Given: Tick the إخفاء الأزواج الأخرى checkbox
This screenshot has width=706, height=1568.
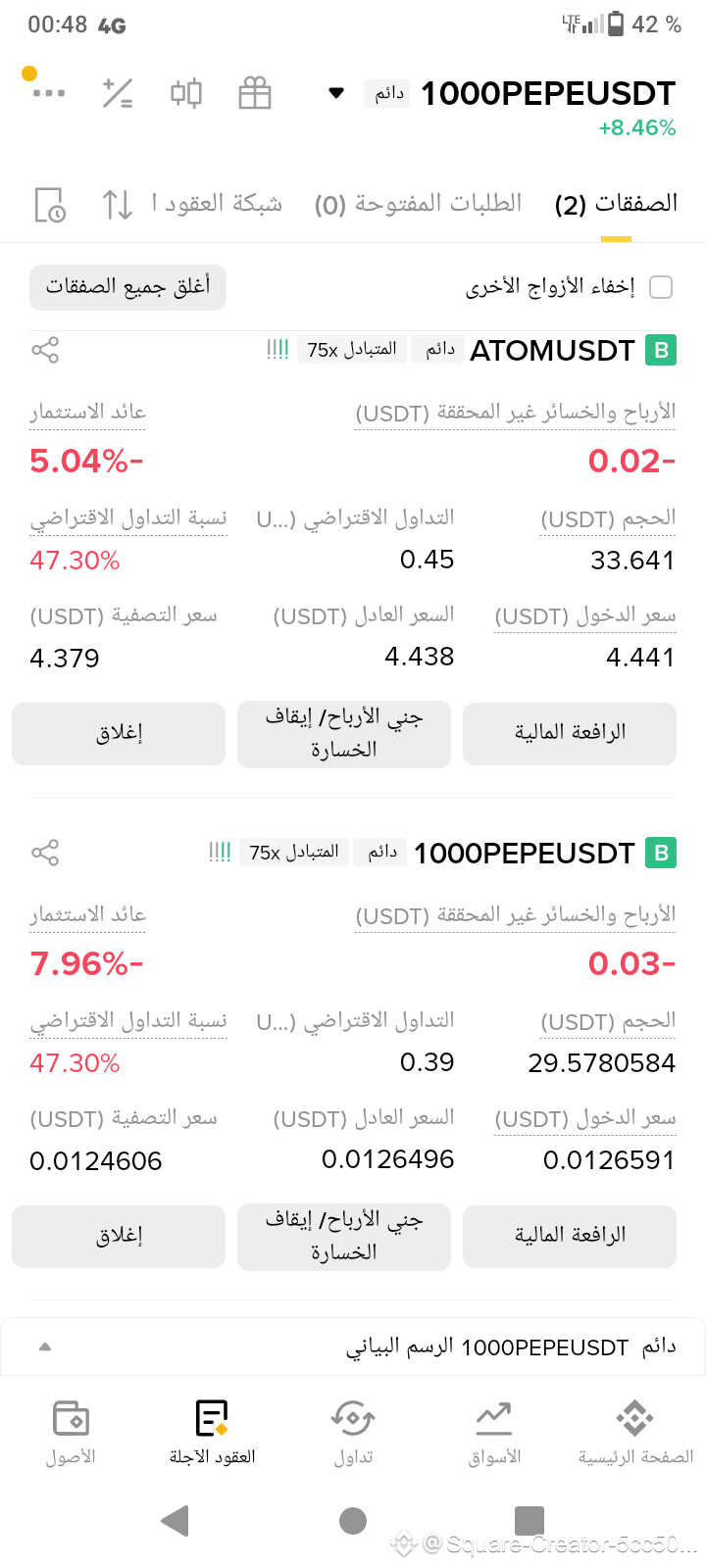Looking at the screenshot, I should tap(662, 287).
